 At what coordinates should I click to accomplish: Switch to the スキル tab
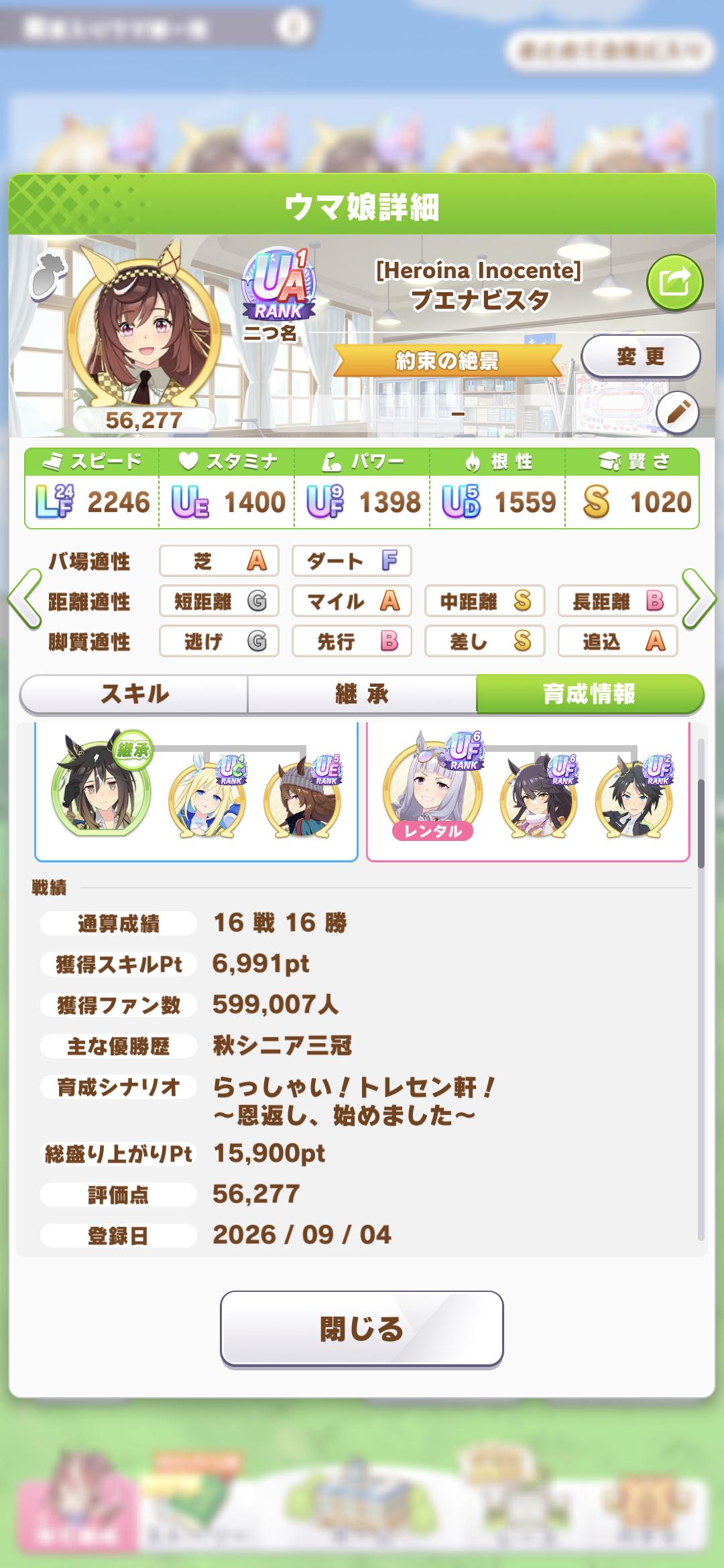click(x=134, y=694)
